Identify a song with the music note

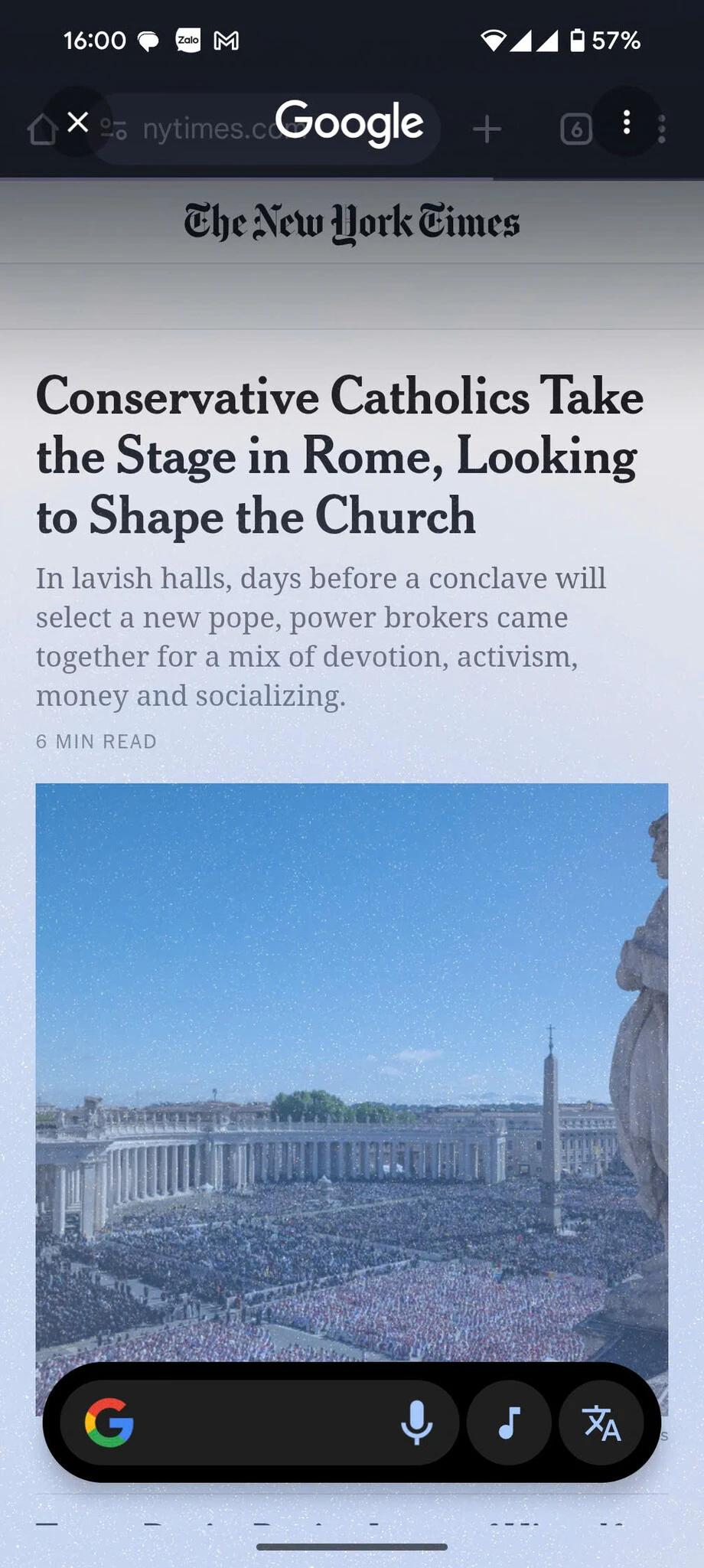click(x=509, y=1423)
